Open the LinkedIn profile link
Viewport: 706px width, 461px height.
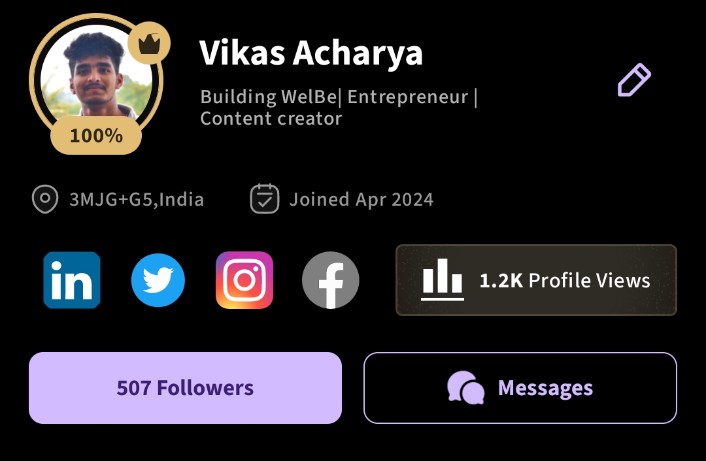(x=72, y=280)
